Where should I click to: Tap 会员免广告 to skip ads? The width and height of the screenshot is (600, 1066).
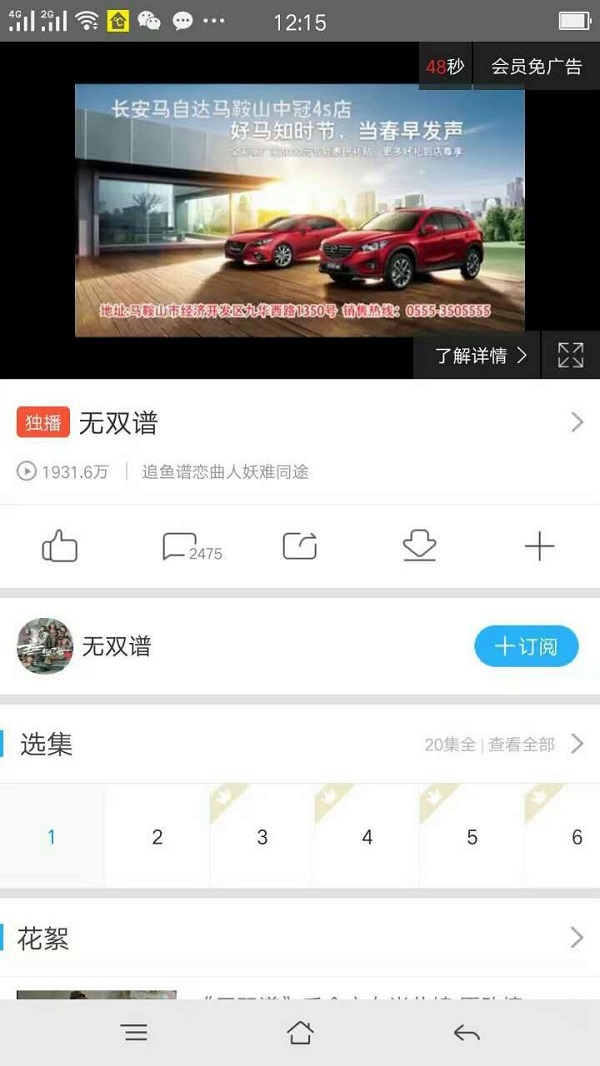point(536,67)
